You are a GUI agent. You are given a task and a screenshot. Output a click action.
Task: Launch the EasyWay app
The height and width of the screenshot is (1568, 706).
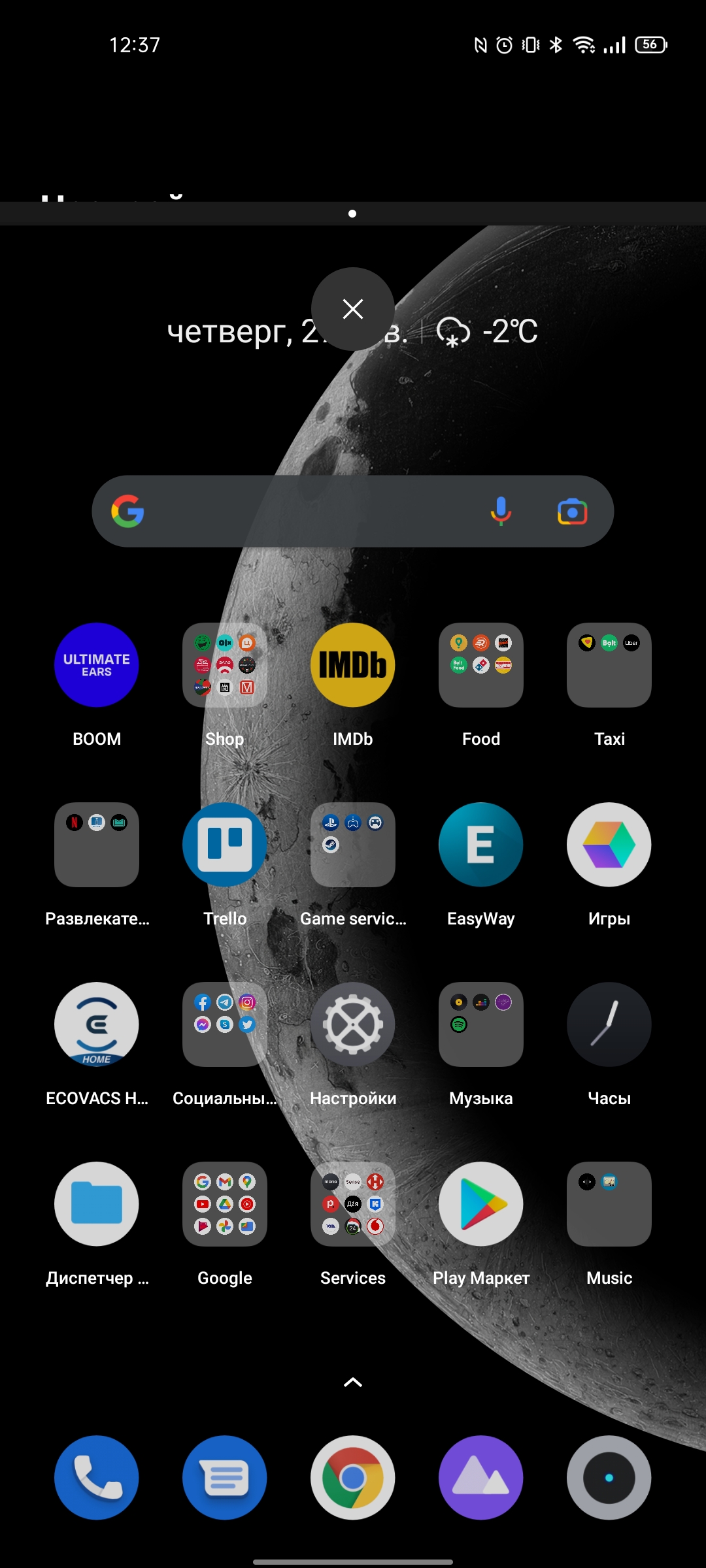(481, 845)
